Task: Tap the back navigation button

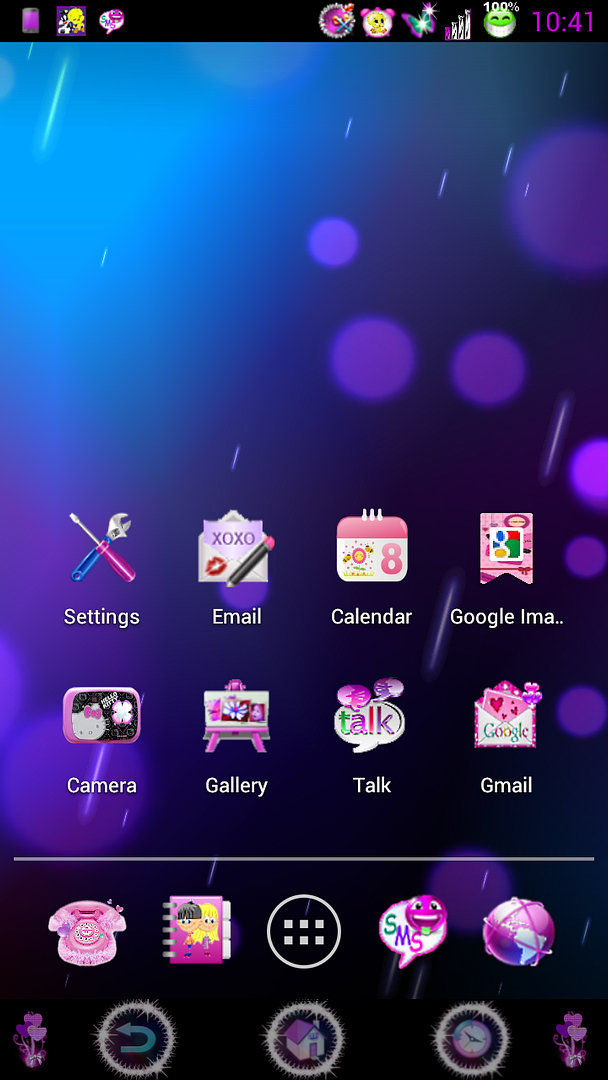Action: click(135, 1040)
